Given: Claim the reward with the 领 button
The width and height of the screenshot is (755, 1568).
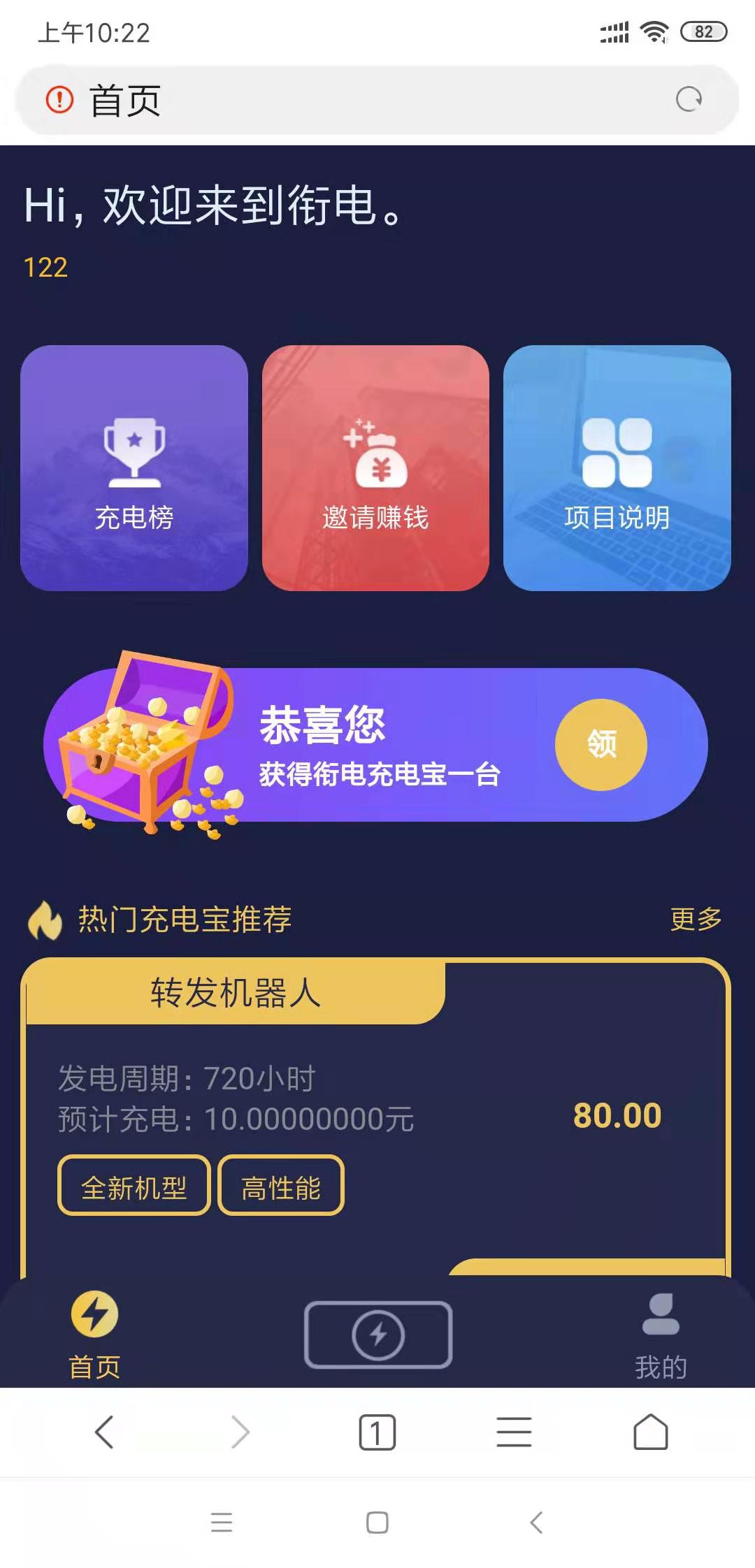Looking at the screenshot, I should pyautogui.click(x=601, y=744).
